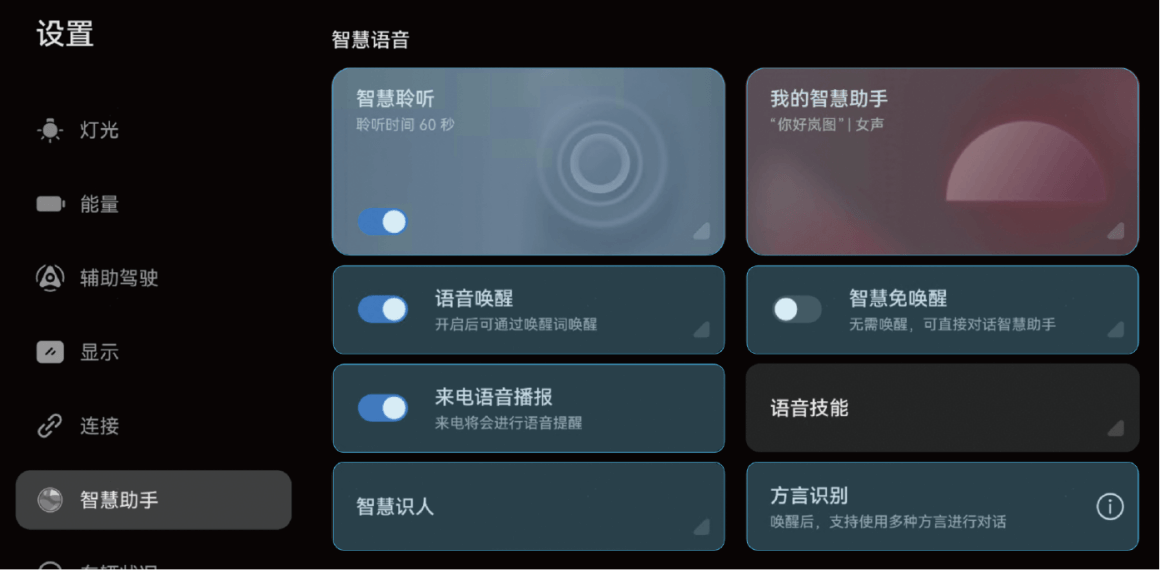Switch to the 能量 settings section
Screen dimensions: 1160x570
point(99,204)
